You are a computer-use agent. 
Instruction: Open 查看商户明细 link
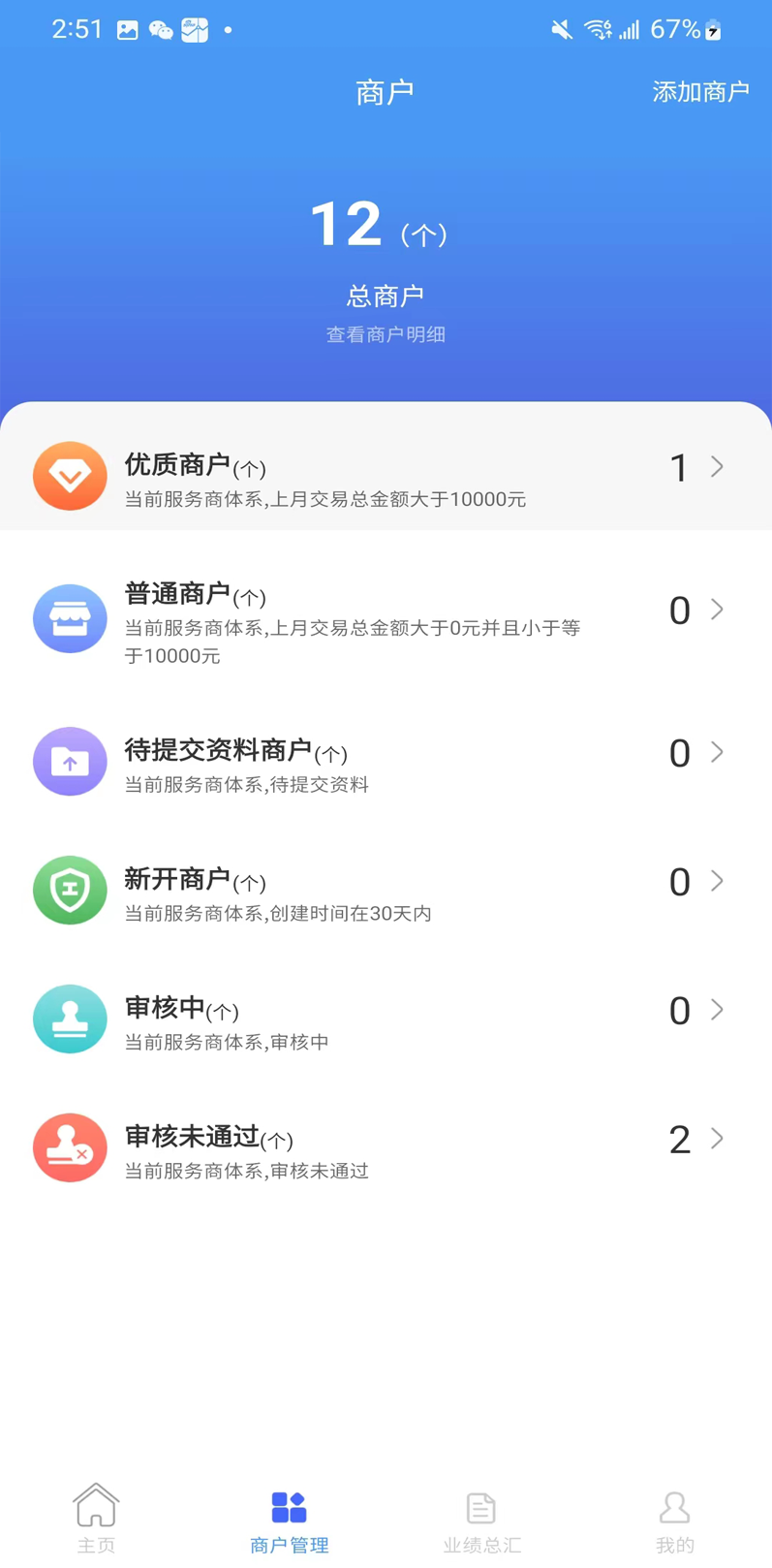point(386,334)
